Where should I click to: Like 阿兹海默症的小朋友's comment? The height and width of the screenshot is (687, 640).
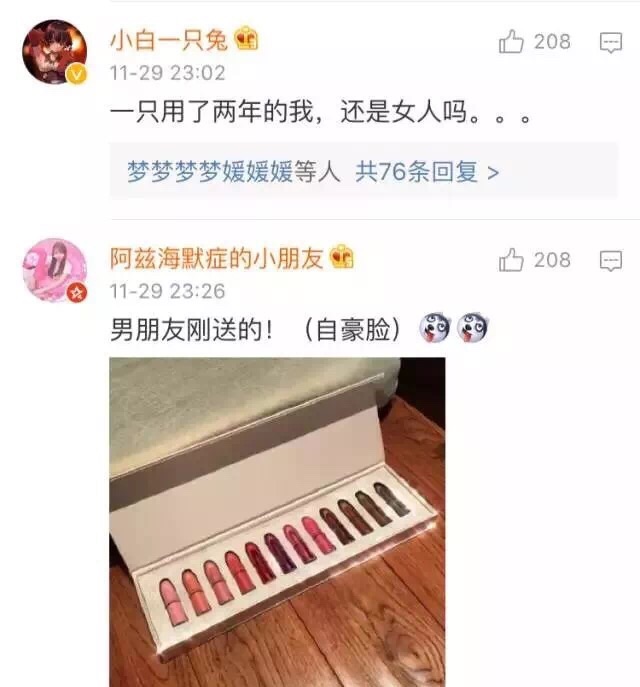pos(513,260)
